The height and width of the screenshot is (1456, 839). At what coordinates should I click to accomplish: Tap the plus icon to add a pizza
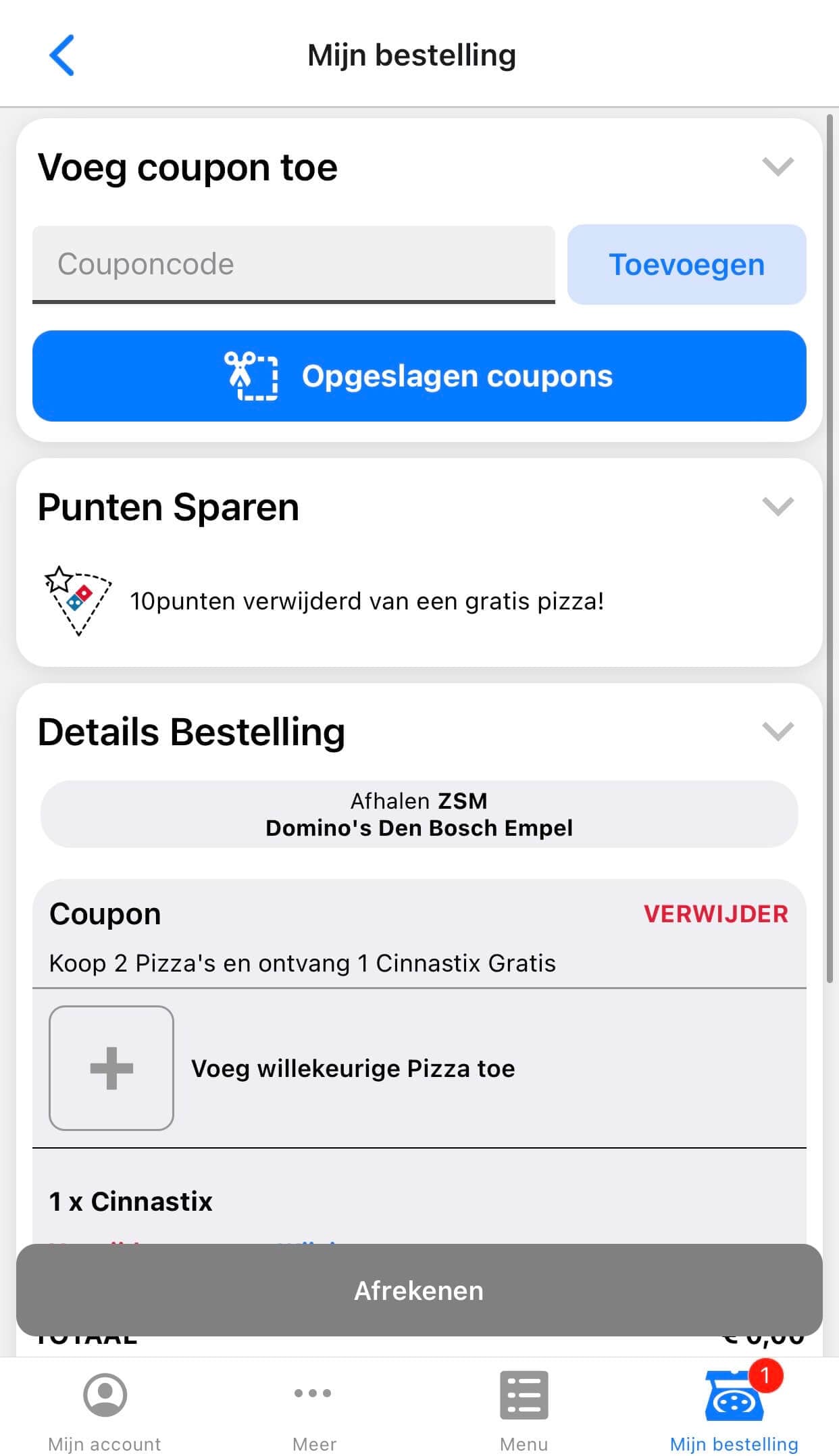(x=111, y=1068)
